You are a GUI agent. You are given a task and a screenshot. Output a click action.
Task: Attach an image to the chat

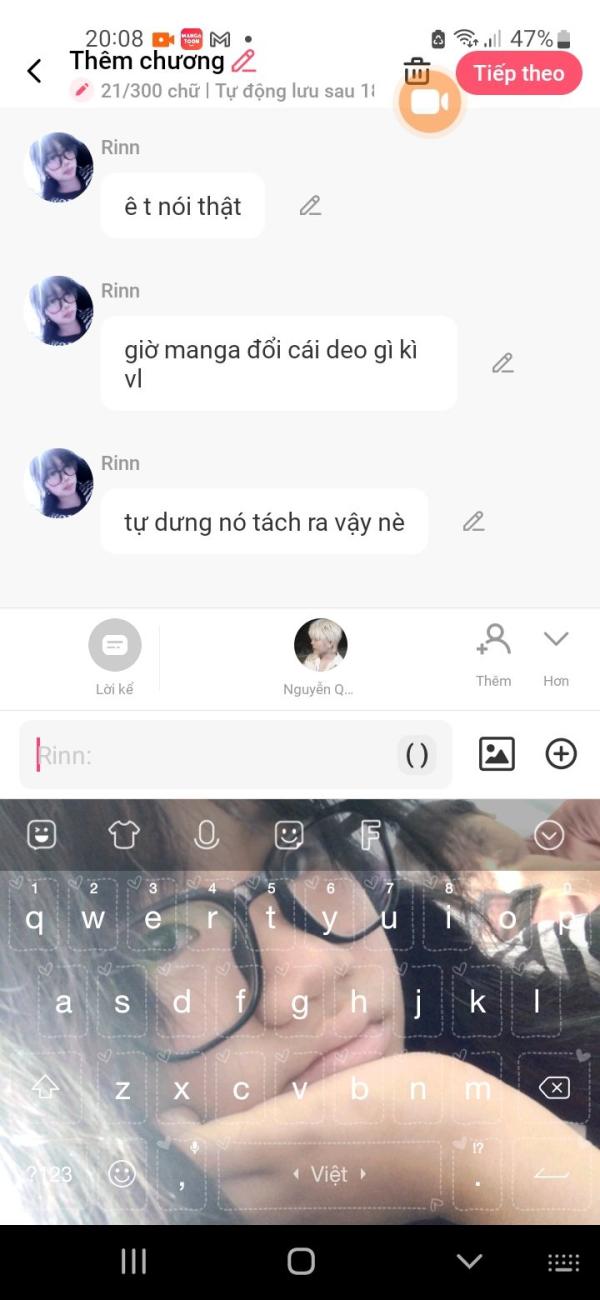[x=497, y=754]
